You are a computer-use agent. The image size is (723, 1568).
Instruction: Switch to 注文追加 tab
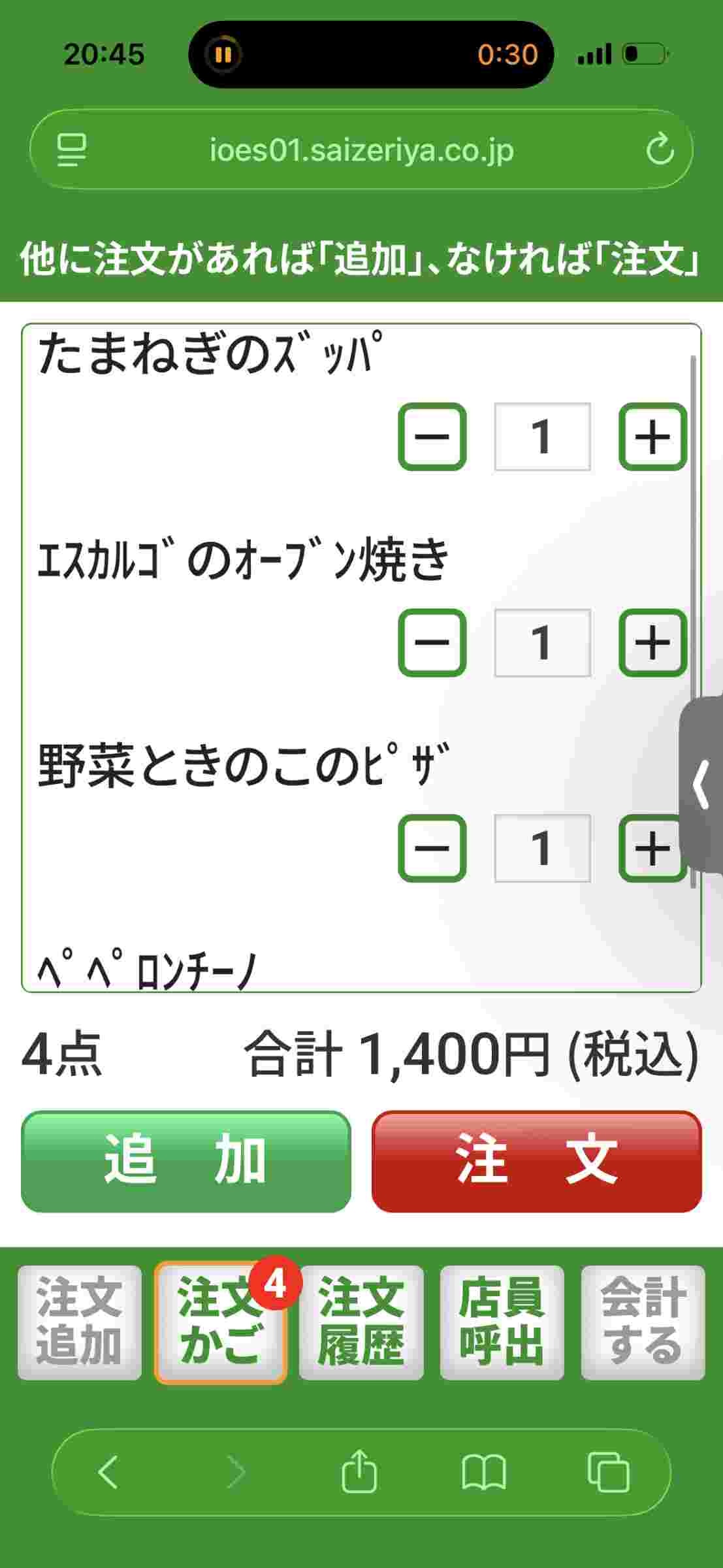click(x=79, y=1322)
